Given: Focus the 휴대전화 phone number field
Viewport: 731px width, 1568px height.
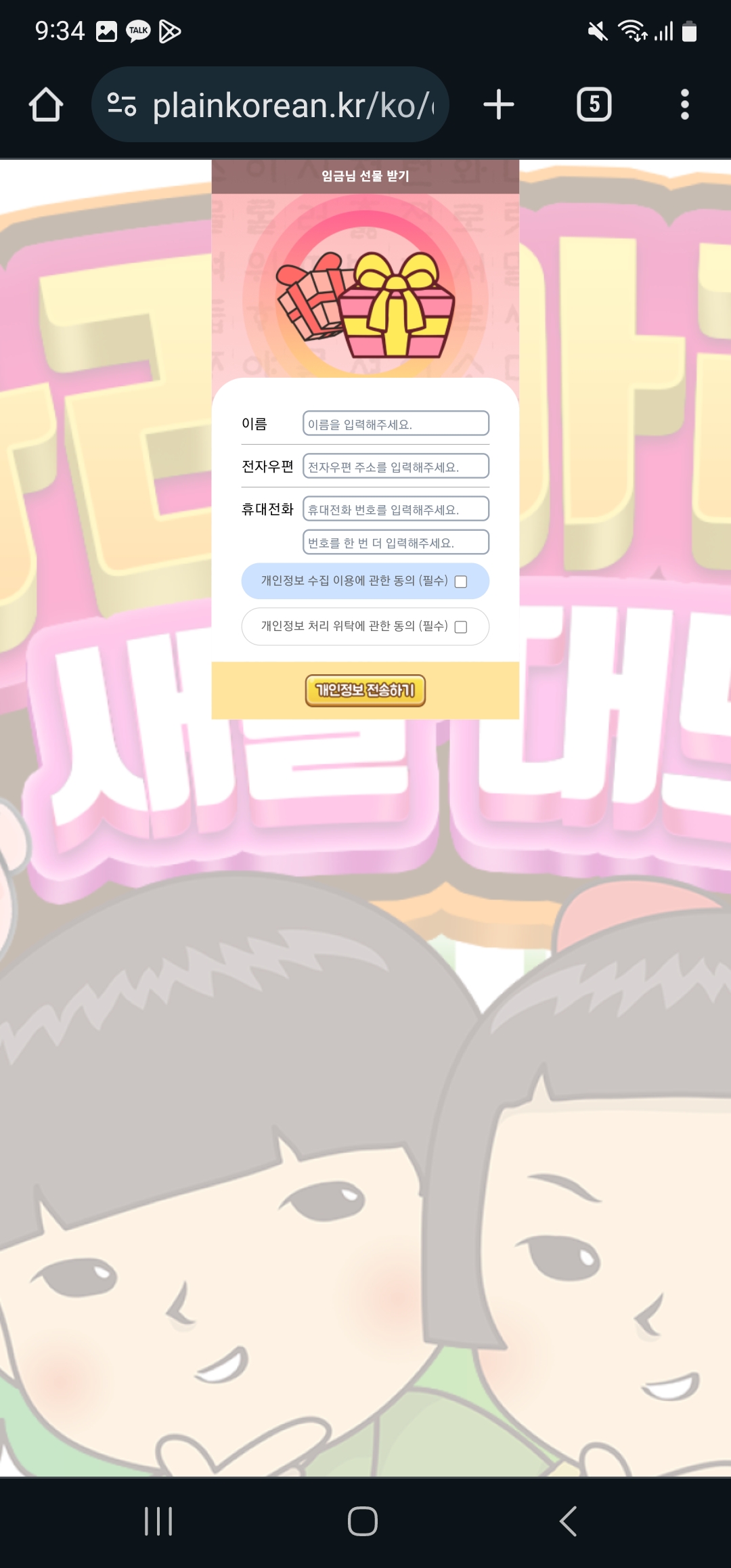Looking at the screenshot, I should [396, 509].
